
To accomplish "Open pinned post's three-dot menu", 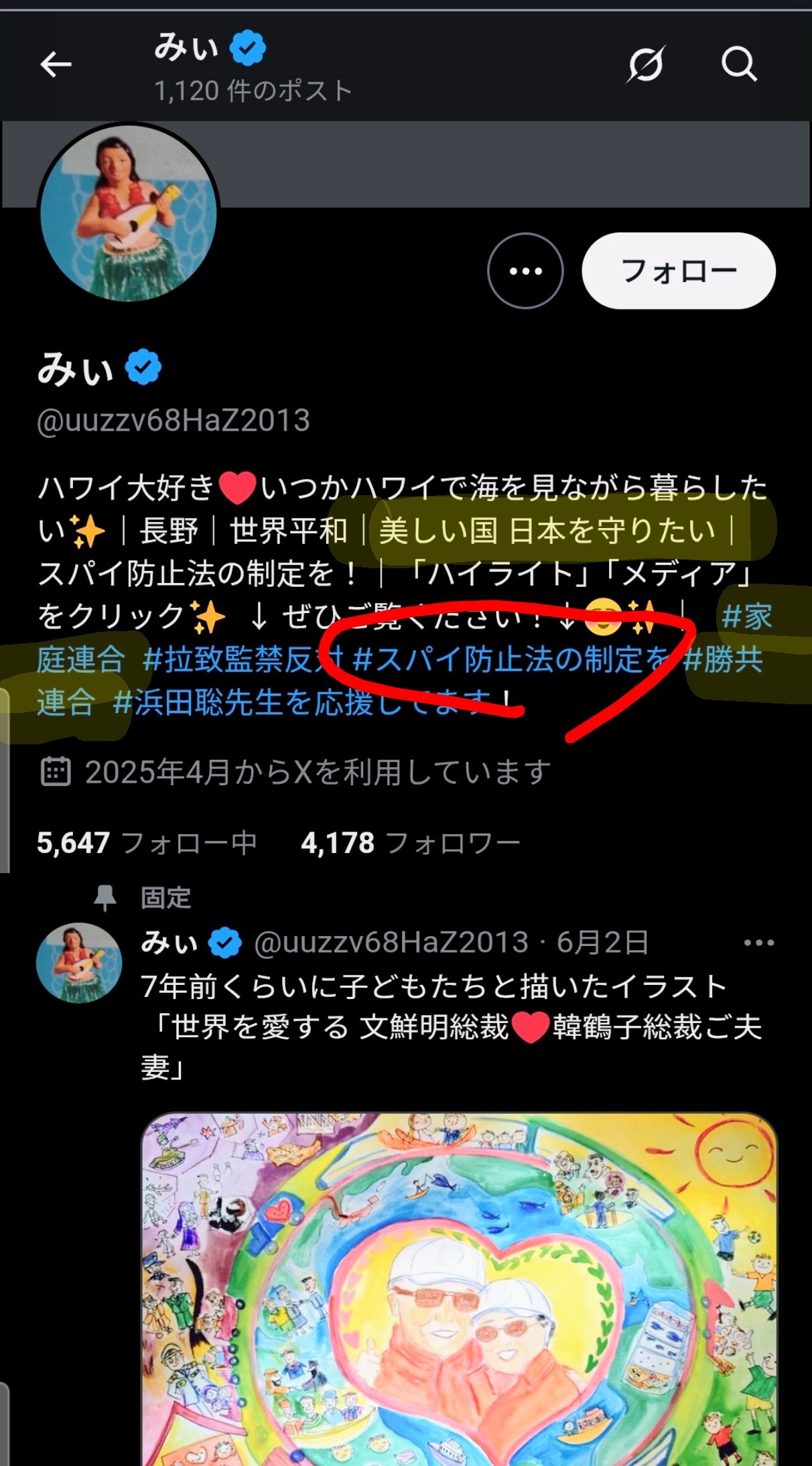I will click(758, 943).
